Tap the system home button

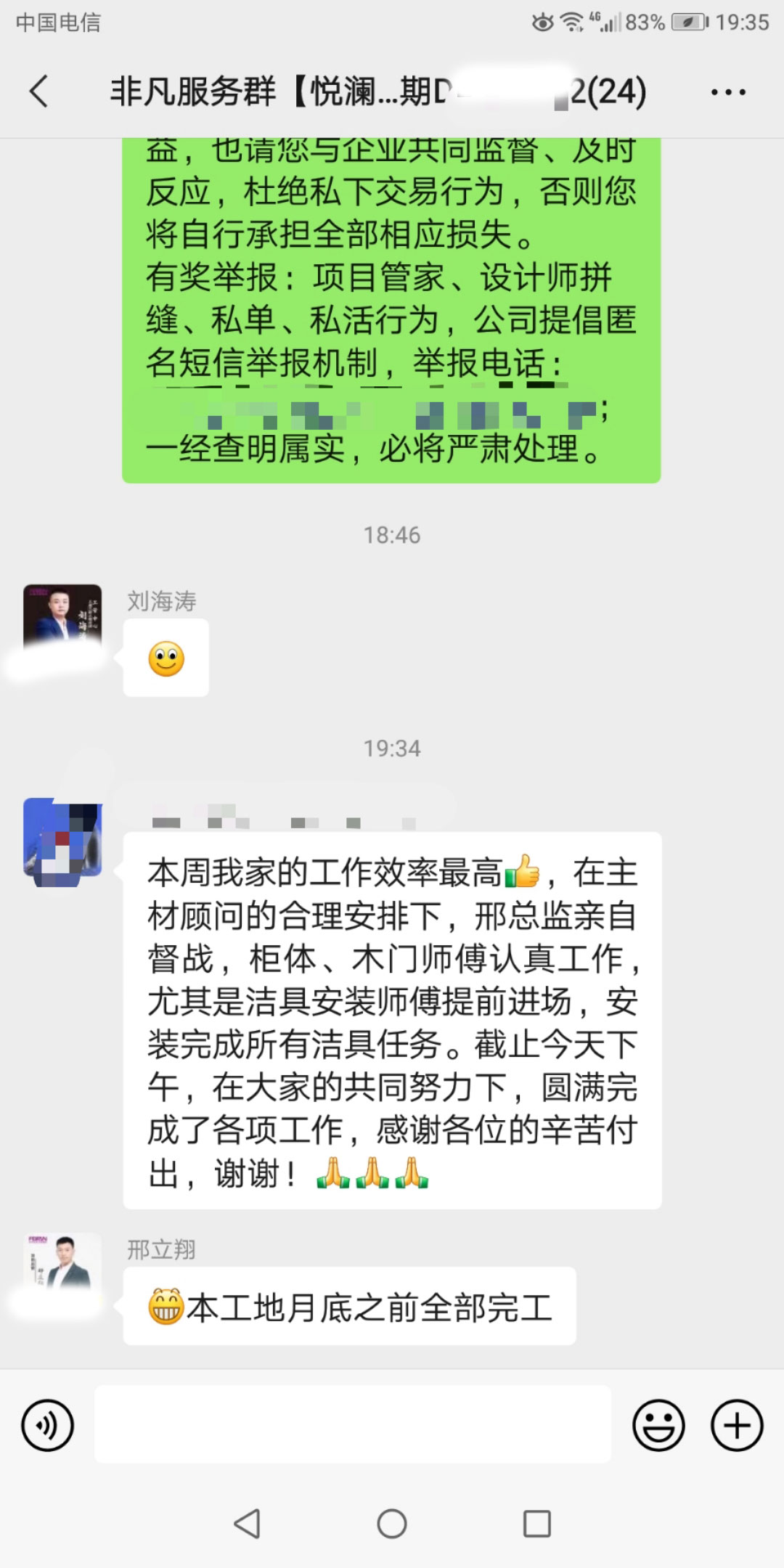pyautogui.click(x=392, y=1524)
